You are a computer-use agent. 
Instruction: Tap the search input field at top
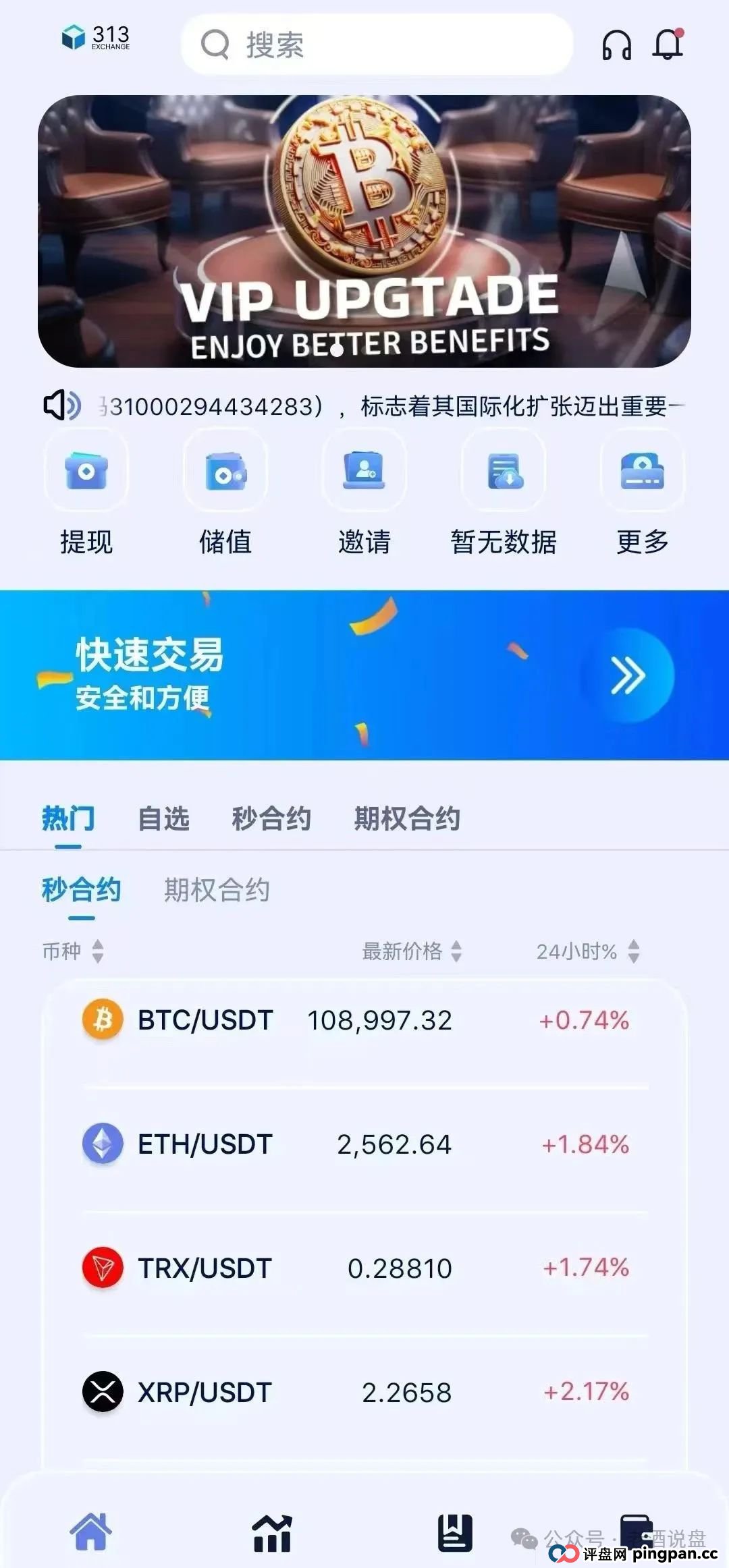[x=378, y=45]
